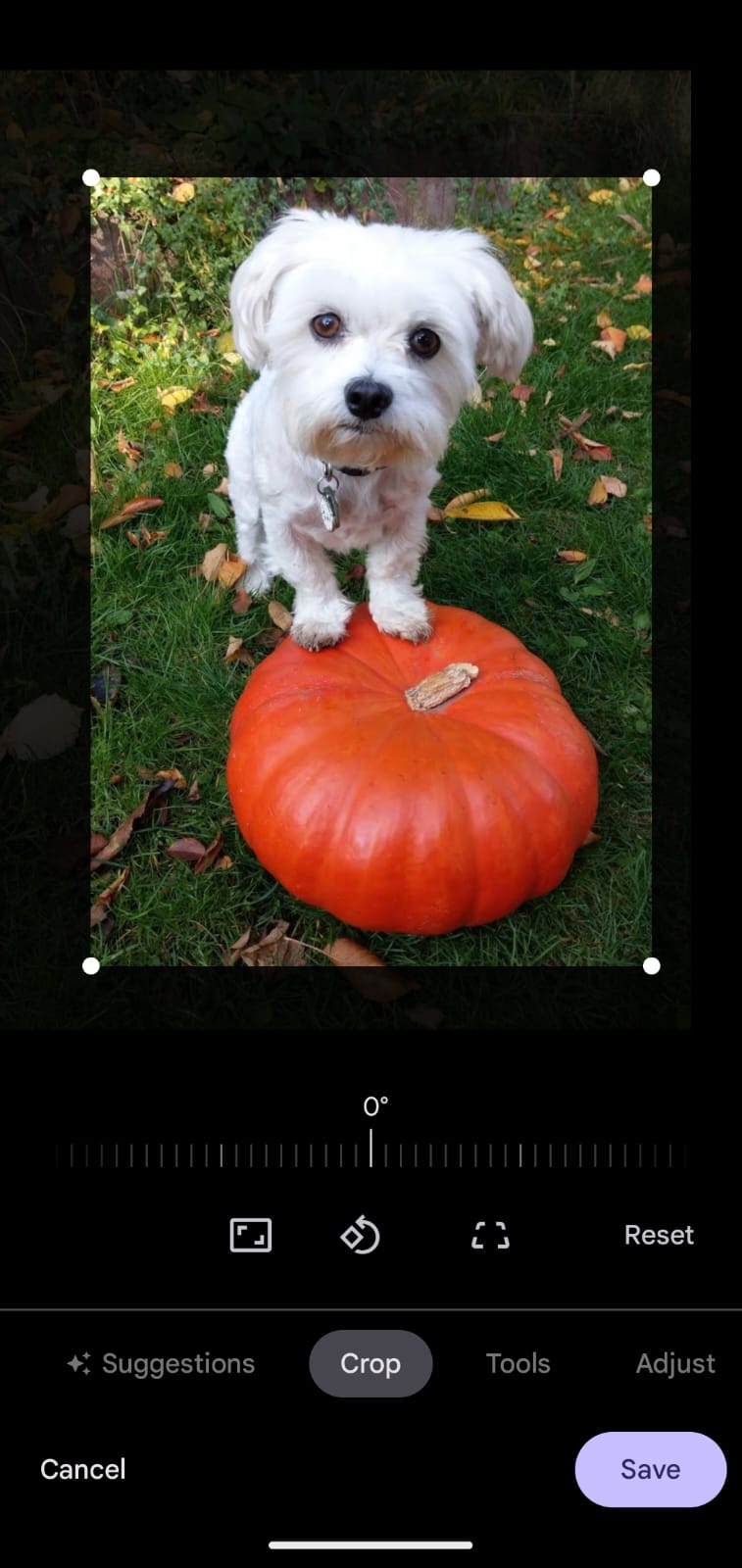Switch to the Tools tab
Screen dimensions: 742x1568
pos(518,1363)
